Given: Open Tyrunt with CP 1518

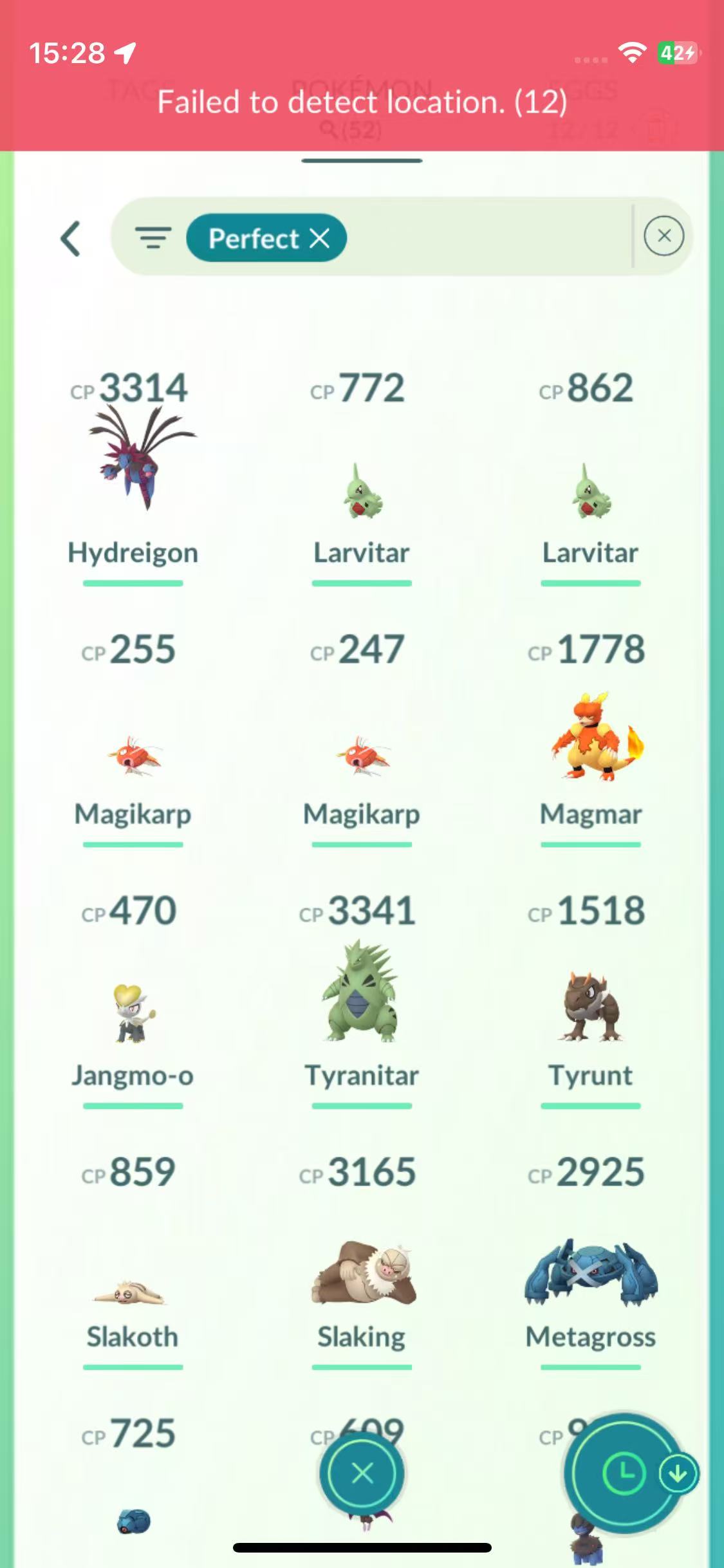Looking at the screenshot, I should [590, 1007].
